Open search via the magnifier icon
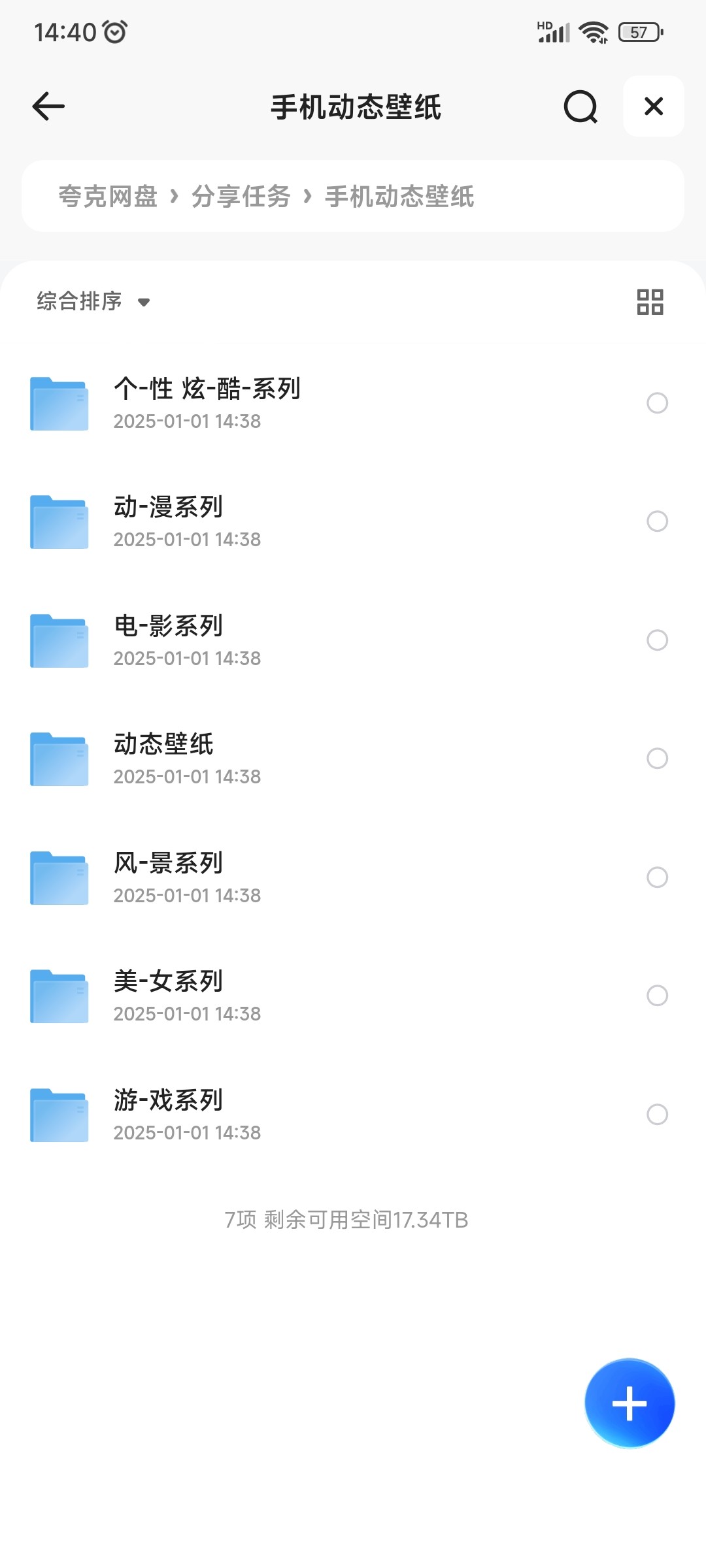 pos(580,106)
